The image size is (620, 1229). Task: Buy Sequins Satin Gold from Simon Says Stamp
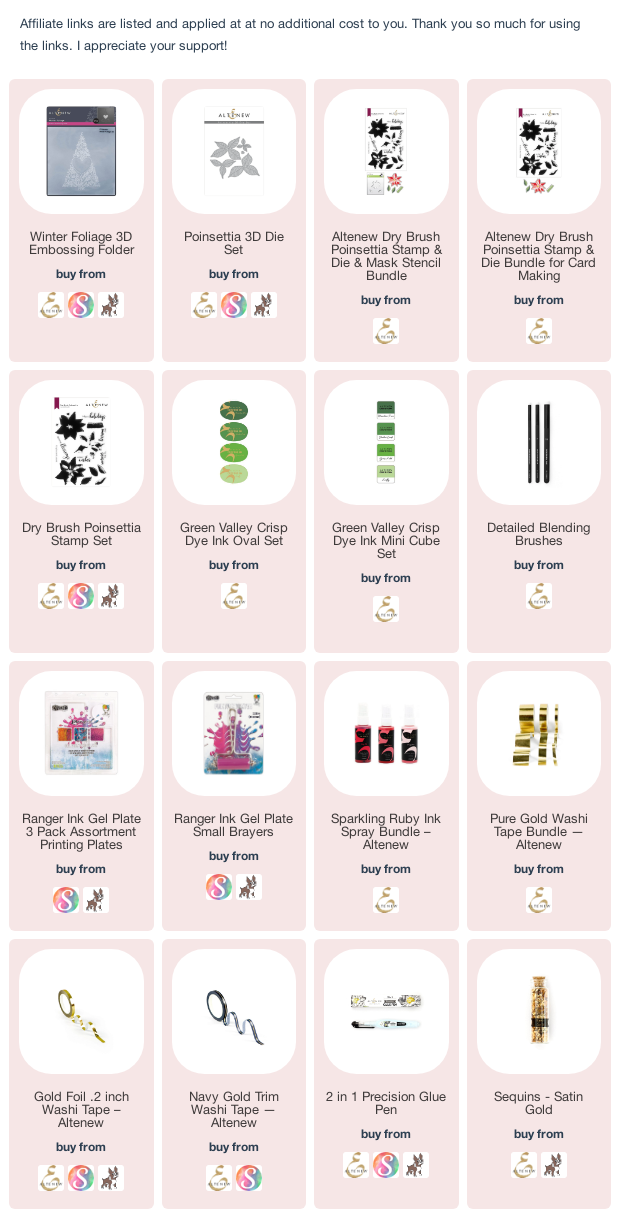(x=554, y=1165)
